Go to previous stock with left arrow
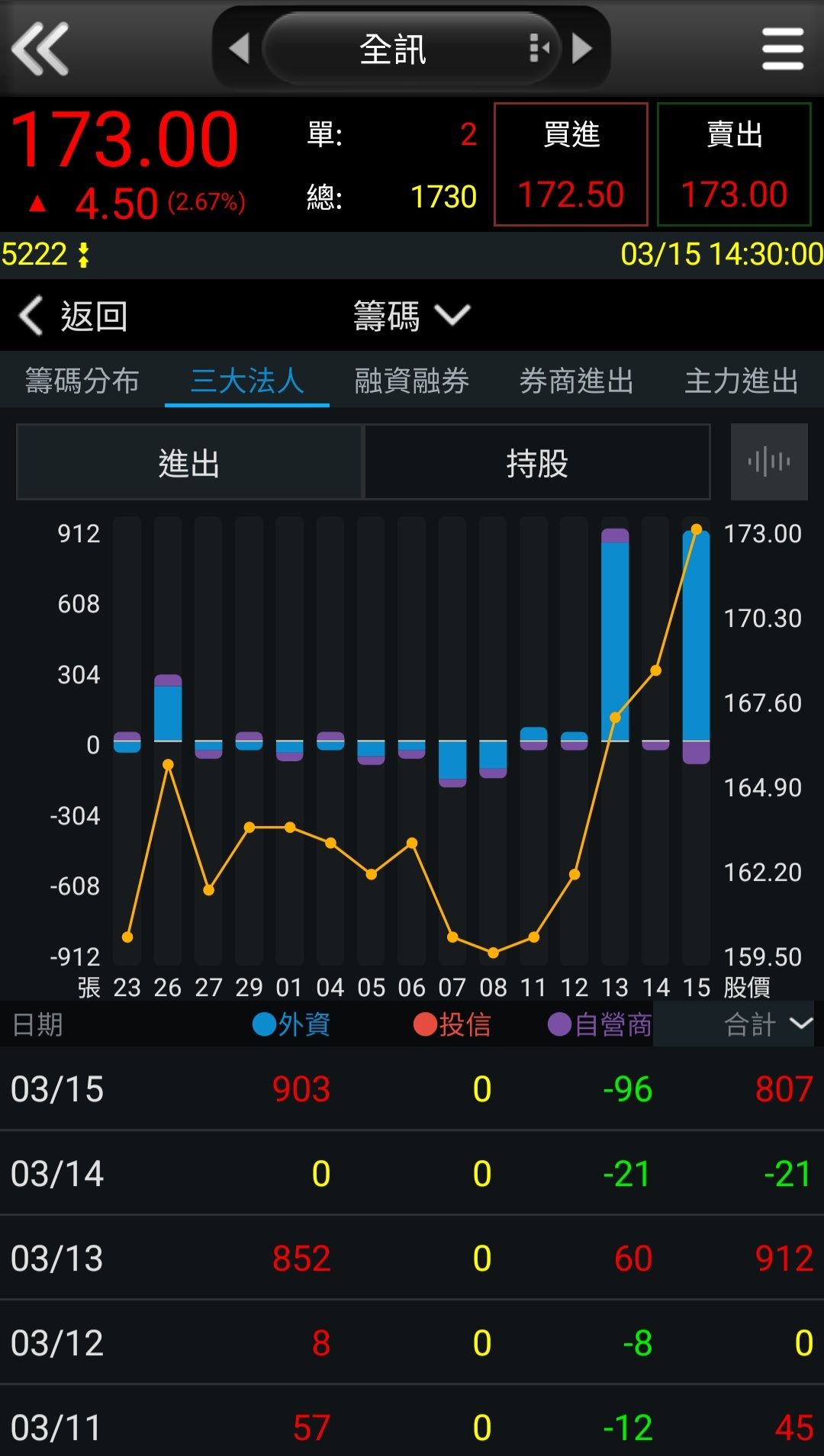Image resolution: width=824 pixels, height=1456 pixels. (240, 49)
